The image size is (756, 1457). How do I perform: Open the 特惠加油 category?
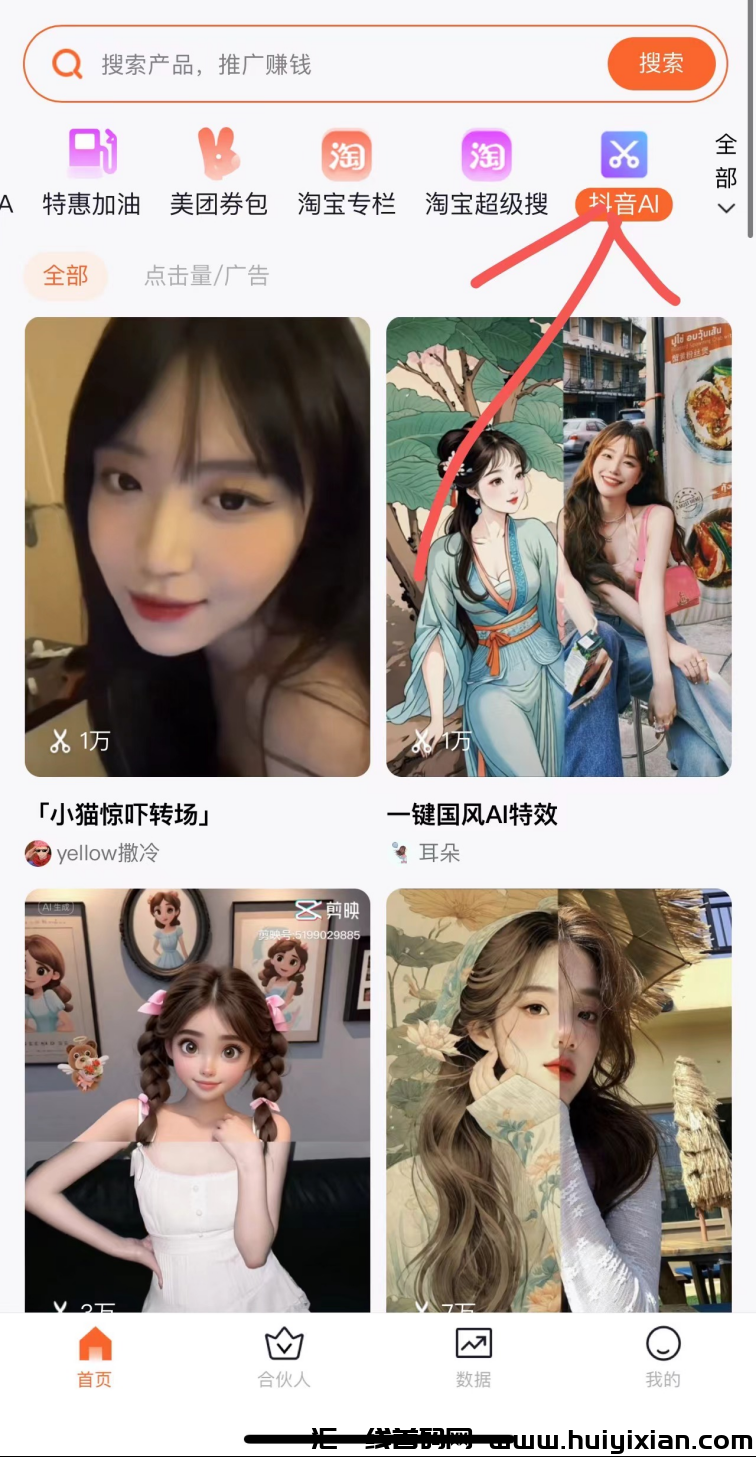click(92, 173)
